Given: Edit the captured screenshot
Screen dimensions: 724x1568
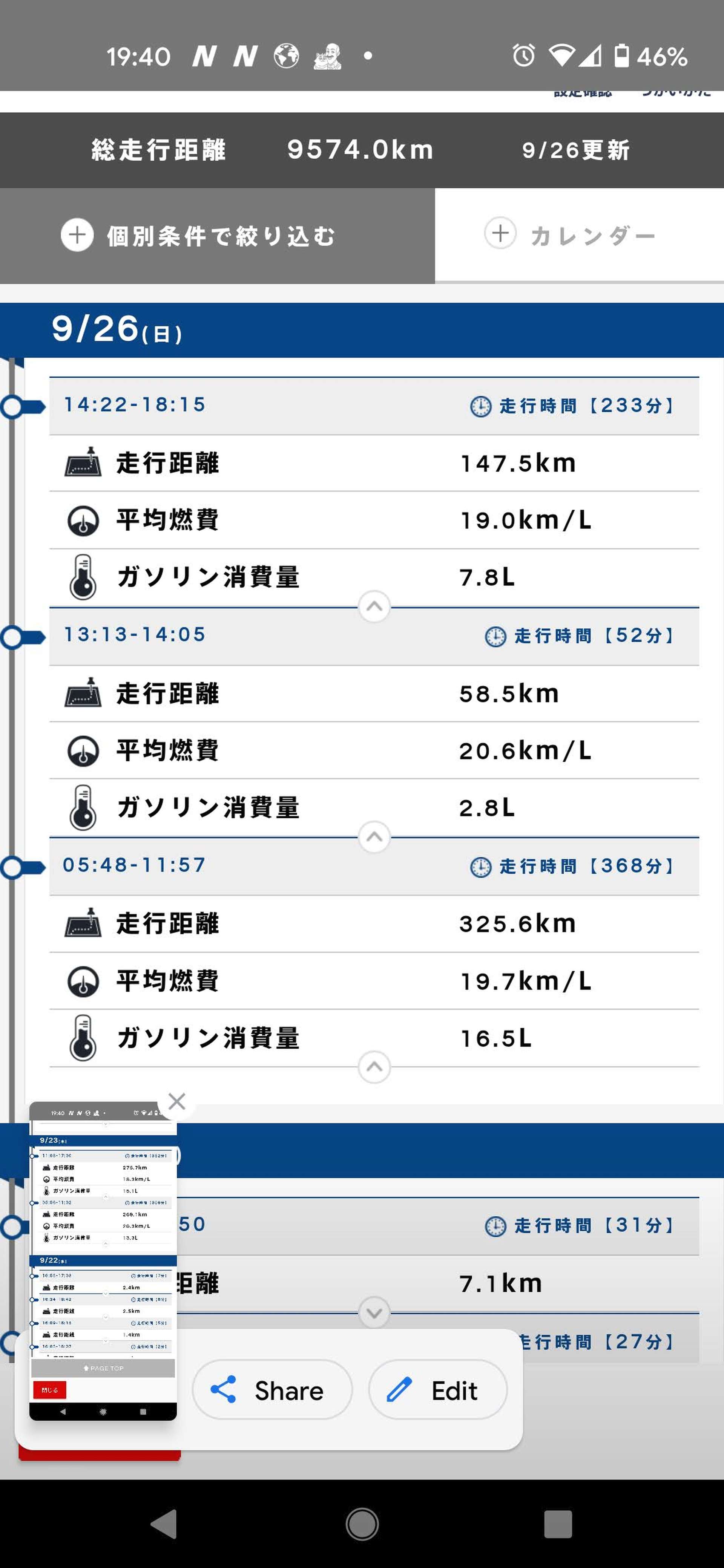Looking at the screenshot, I should (x=438, y=1390).
